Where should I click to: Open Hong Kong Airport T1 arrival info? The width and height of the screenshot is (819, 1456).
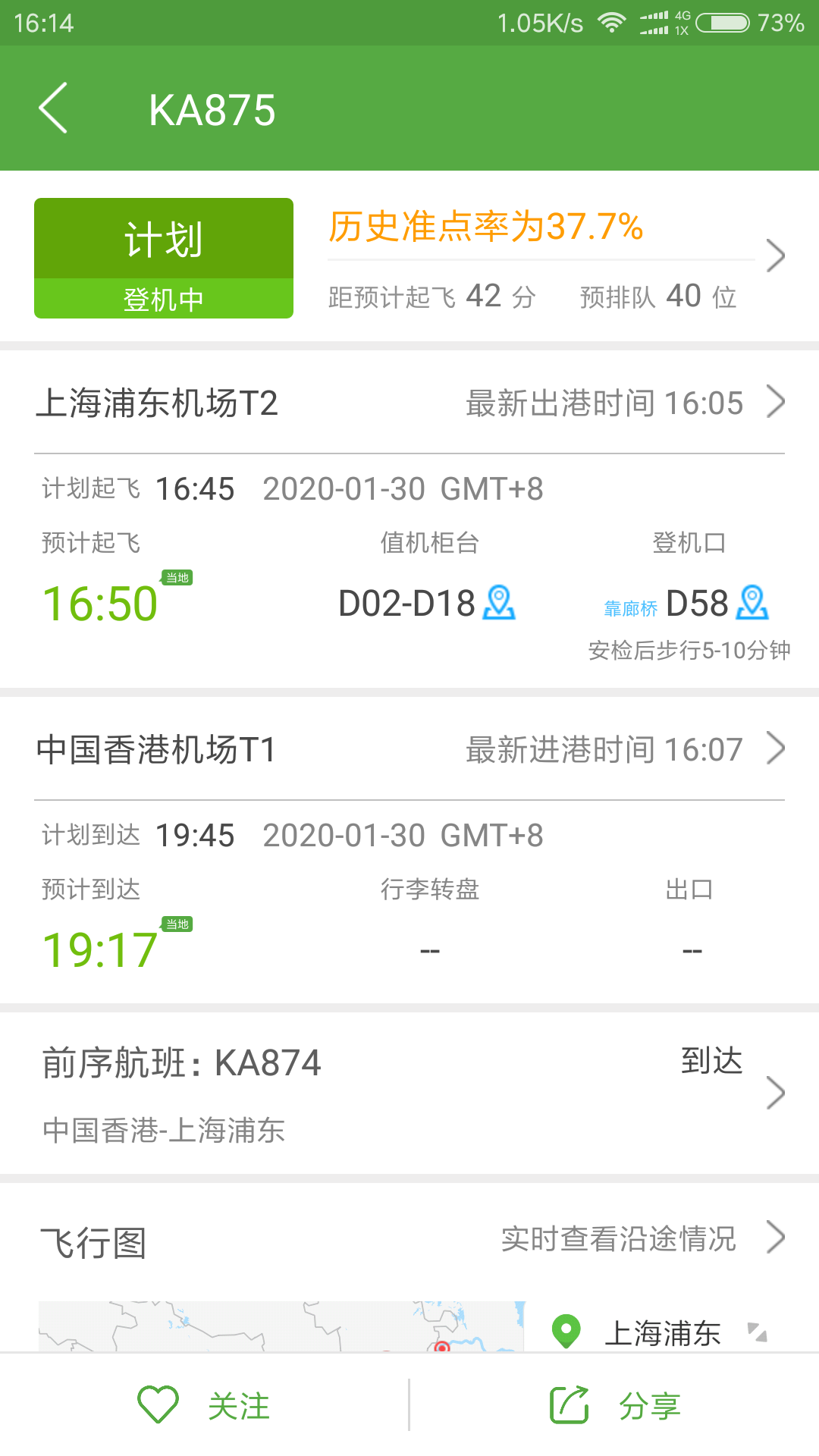coord(409,749)
